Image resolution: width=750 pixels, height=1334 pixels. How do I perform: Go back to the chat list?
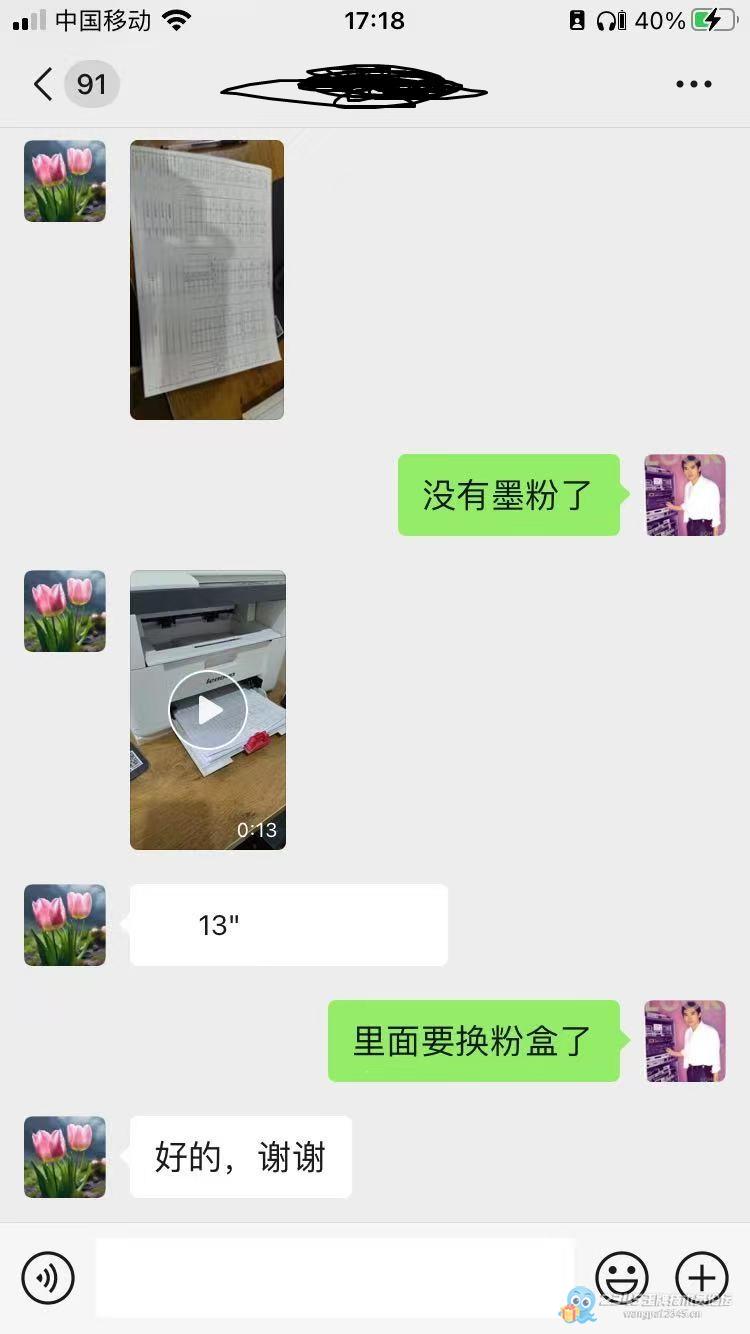43,84
